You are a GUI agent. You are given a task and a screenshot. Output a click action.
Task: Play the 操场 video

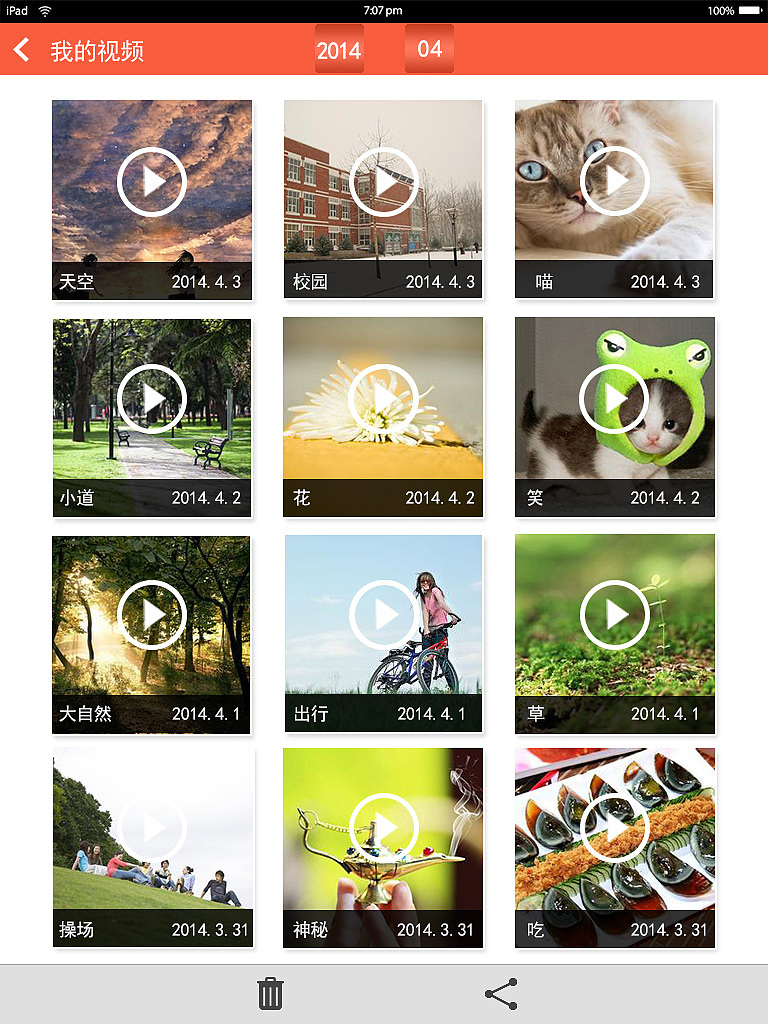(x=152, y=829)
